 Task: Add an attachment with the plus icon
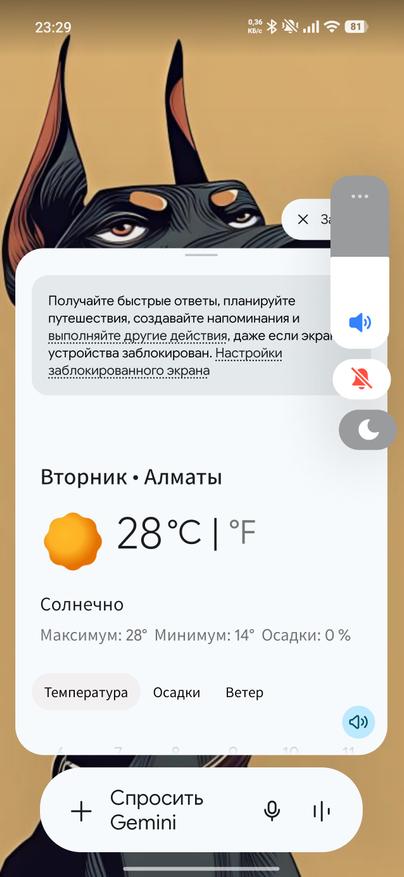(x=82, y=812)
